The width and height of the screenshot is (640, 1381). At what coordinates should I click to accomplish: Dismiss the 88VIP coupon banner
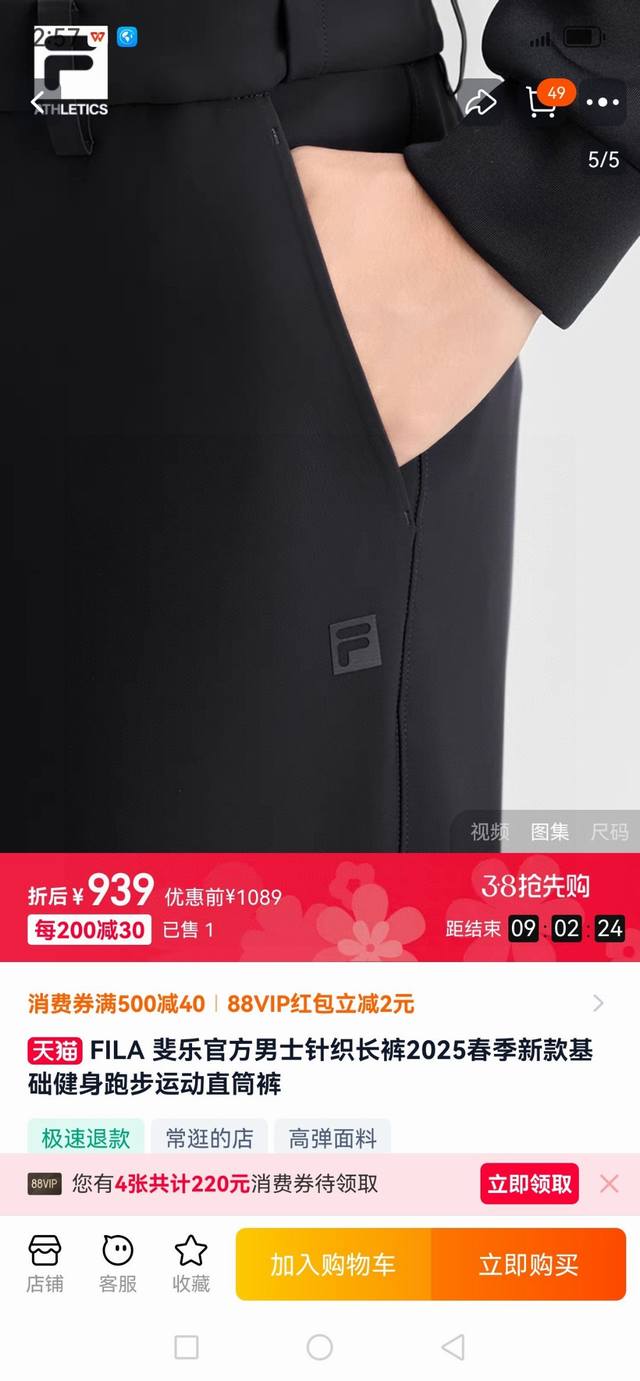(x=609, y=1184)
